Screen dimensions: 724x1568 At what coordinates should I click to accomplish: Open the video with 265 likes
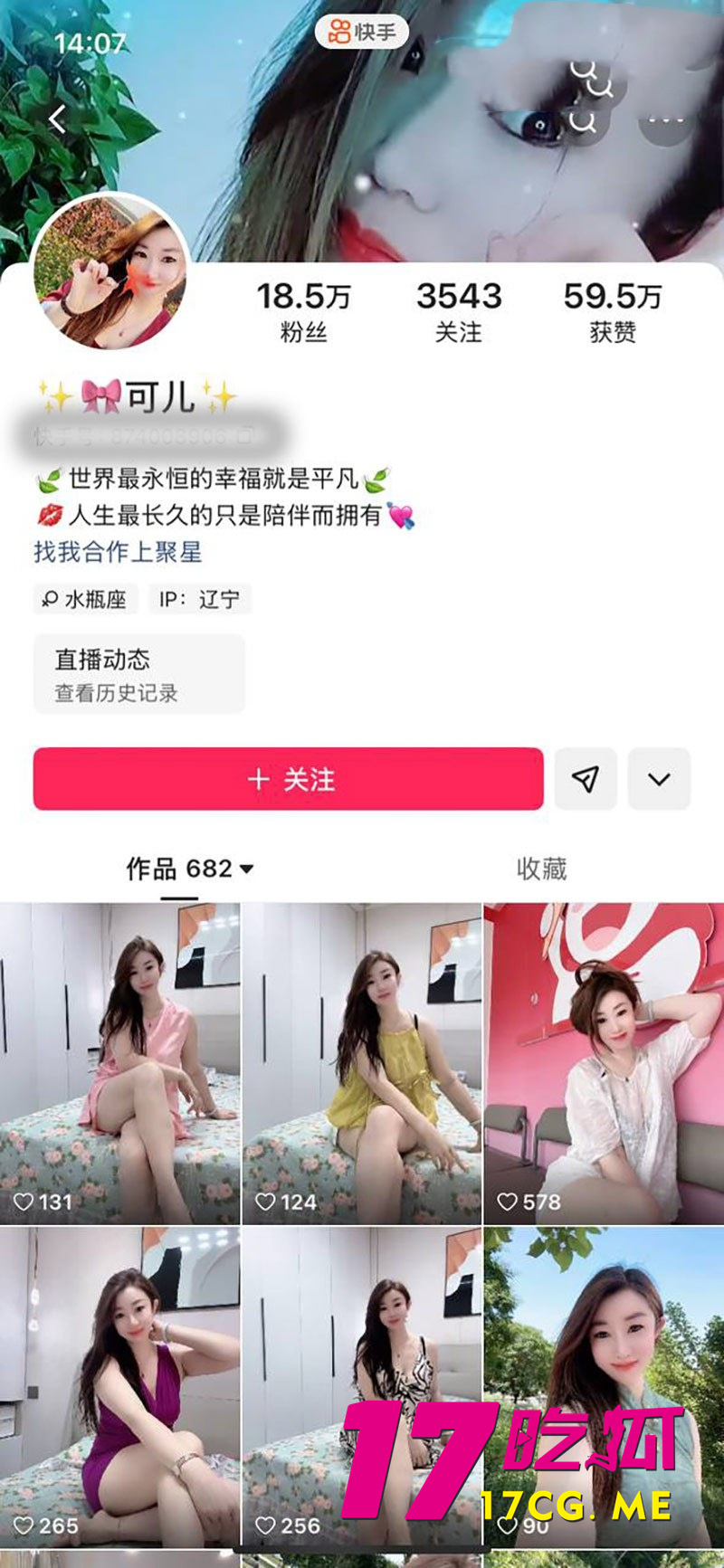click(120, 1384)
